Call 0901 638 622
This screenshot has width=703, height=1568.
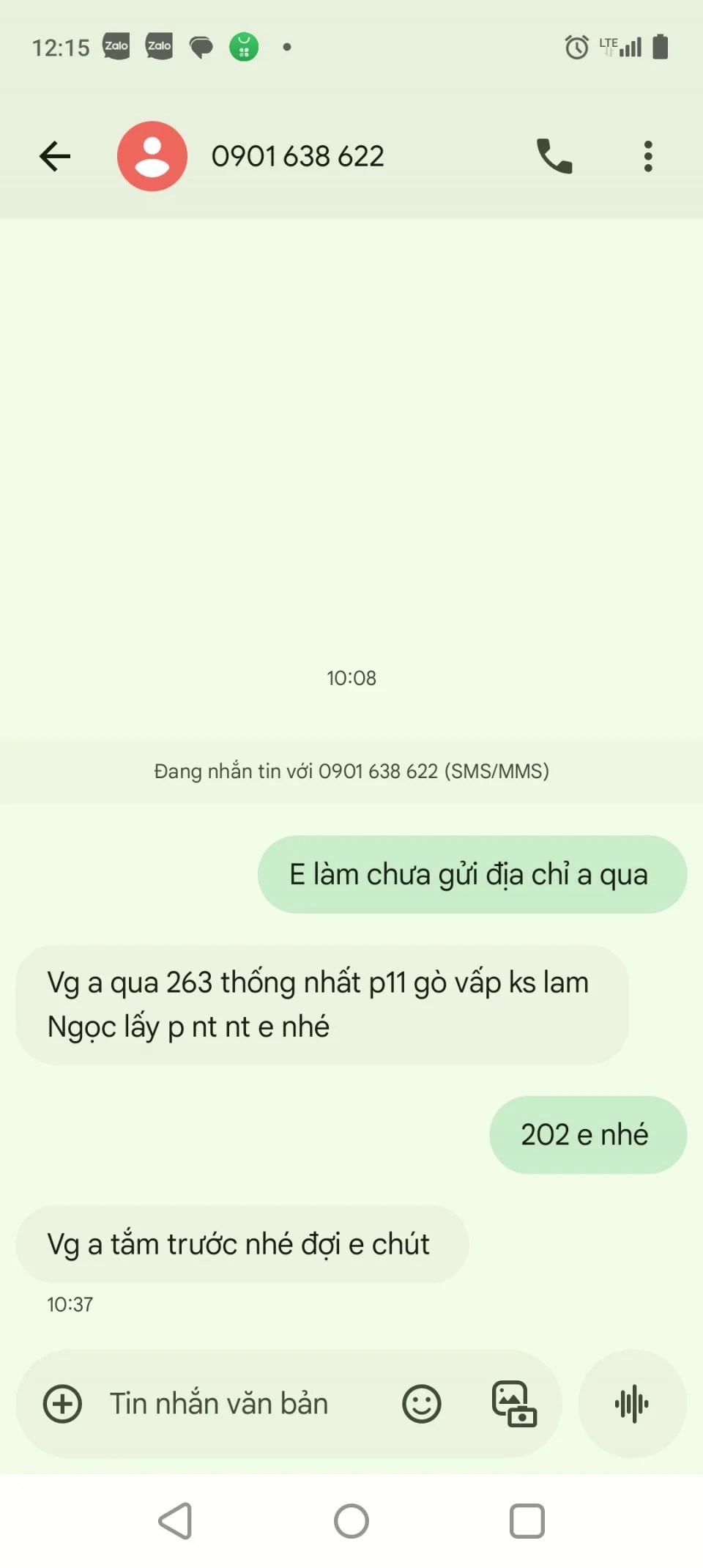pyautogui.click(x=554, y=156)
